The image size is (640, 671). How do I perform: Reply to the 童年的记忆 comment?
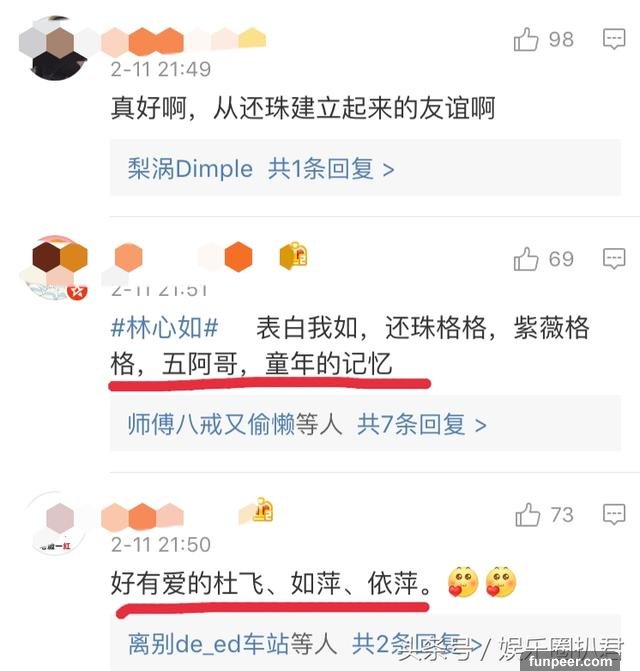pos(613,260)
